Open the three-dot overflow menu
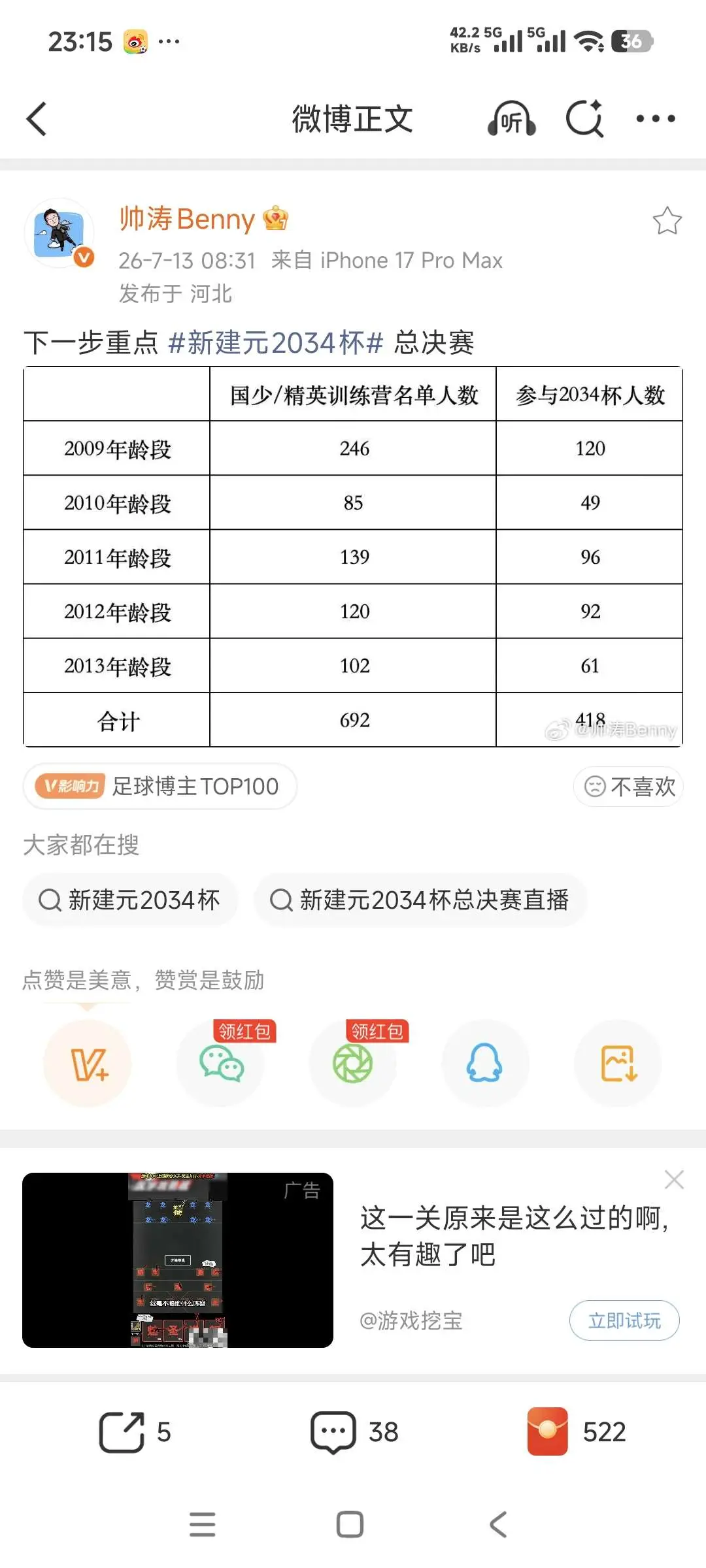The height and width of the screenshot is (1568, 706). click(x=656, y=119)
